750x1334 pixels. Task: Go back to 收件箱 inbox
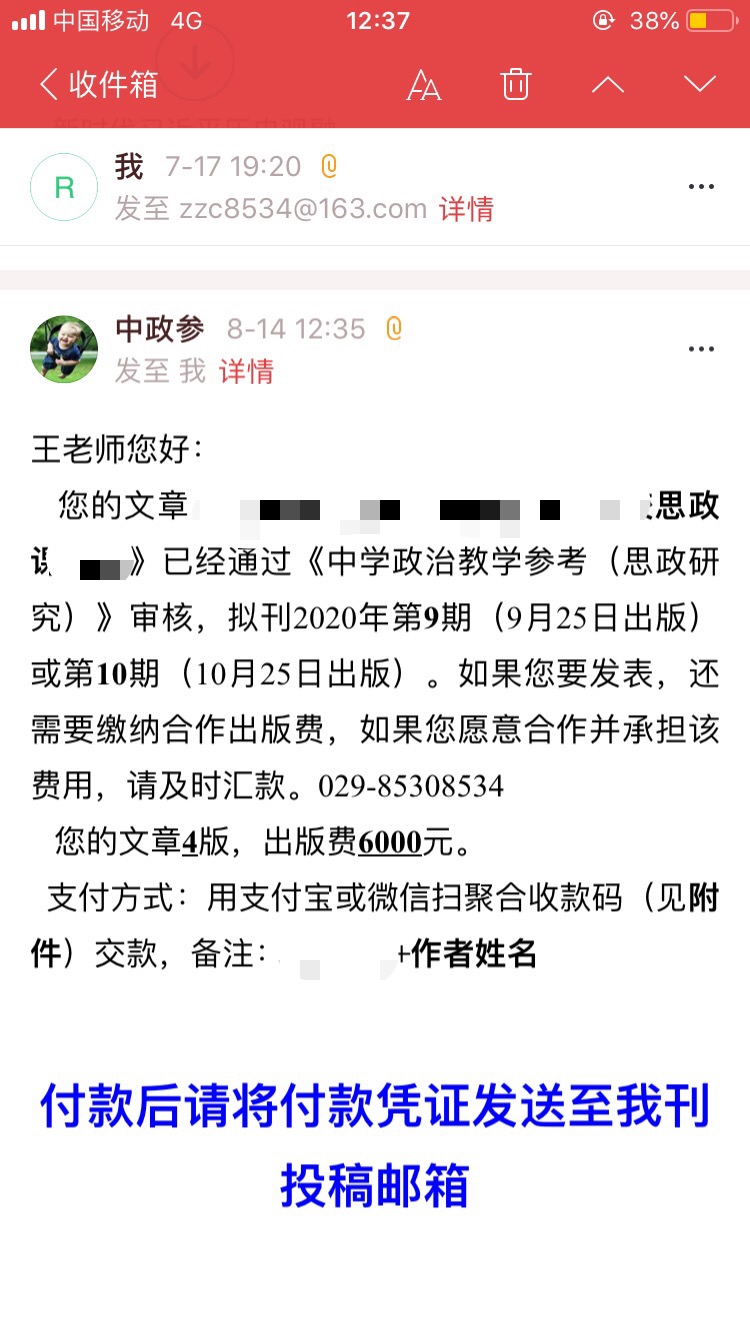click(x=98, y=85)
